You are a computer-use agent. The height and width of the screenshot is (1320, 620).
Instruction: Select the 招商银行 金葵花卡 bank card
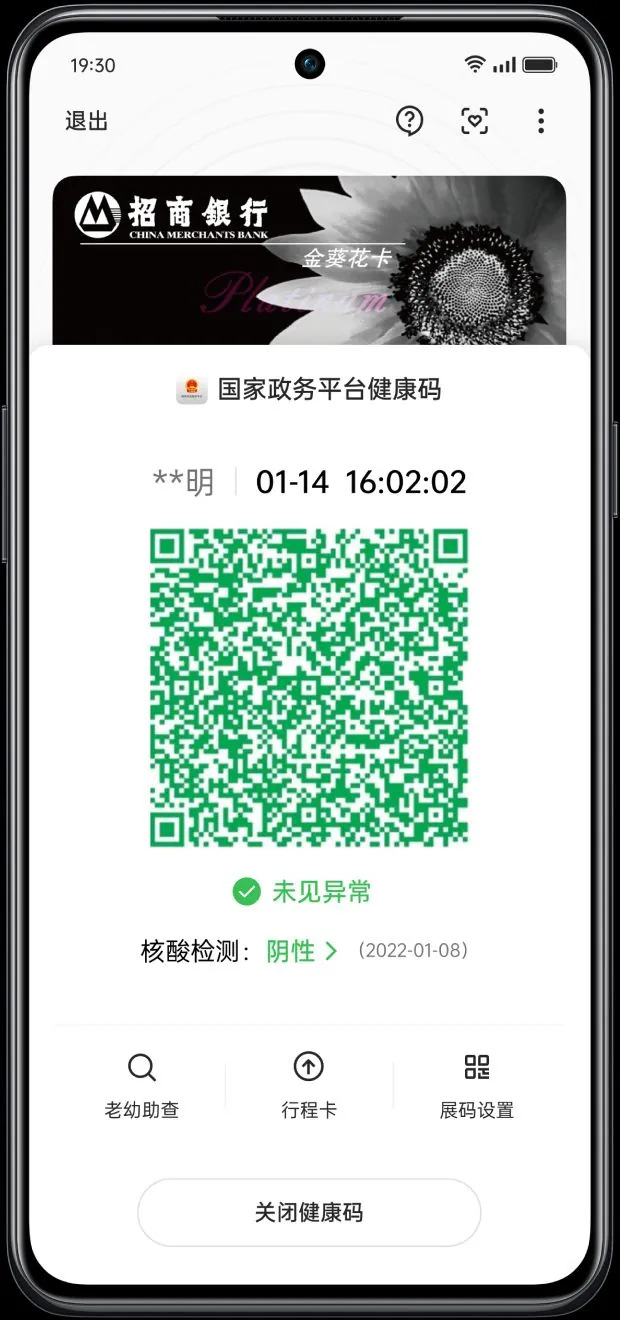[309, 260]
